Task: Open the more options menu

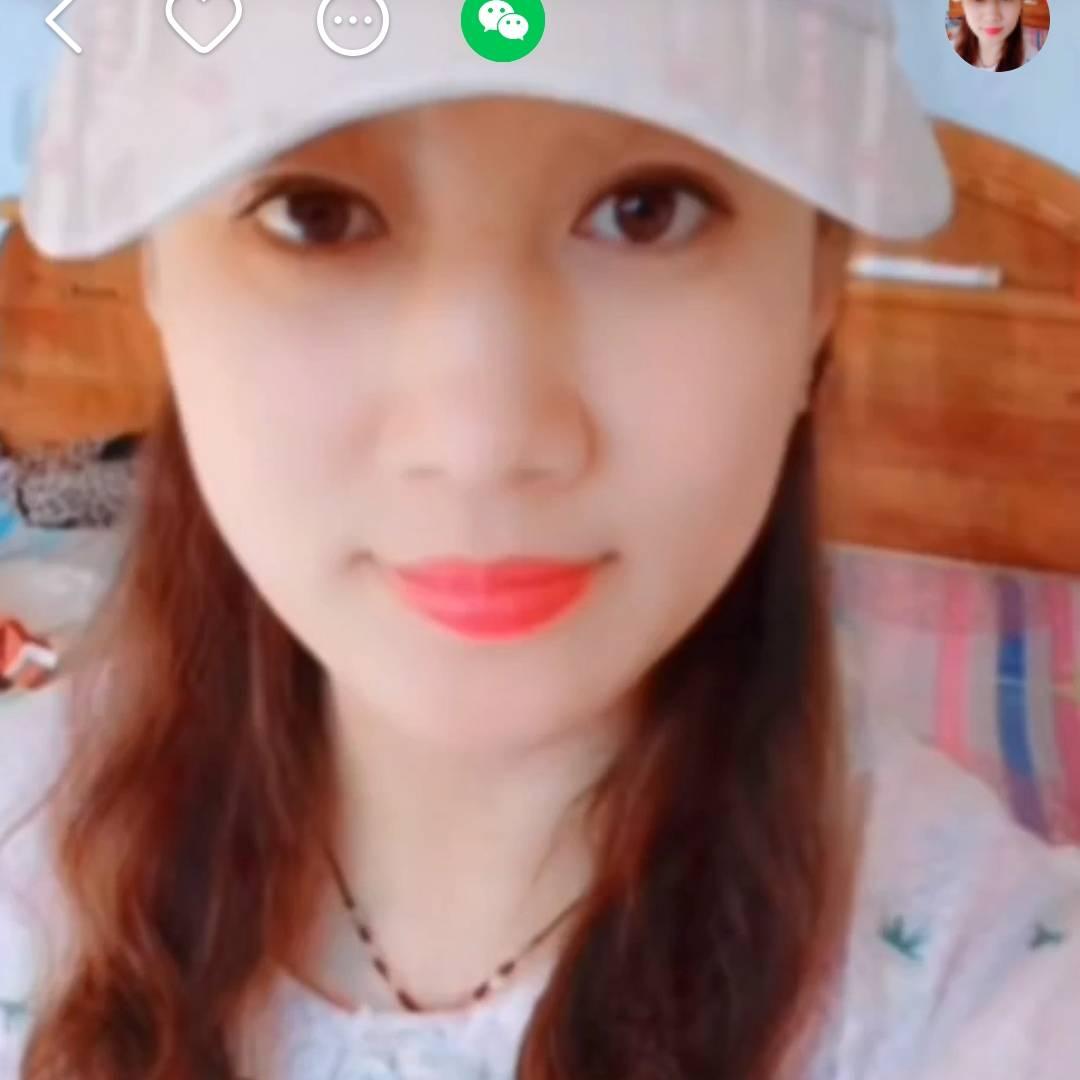Action: pyautogui.click(x=353, y=22)
